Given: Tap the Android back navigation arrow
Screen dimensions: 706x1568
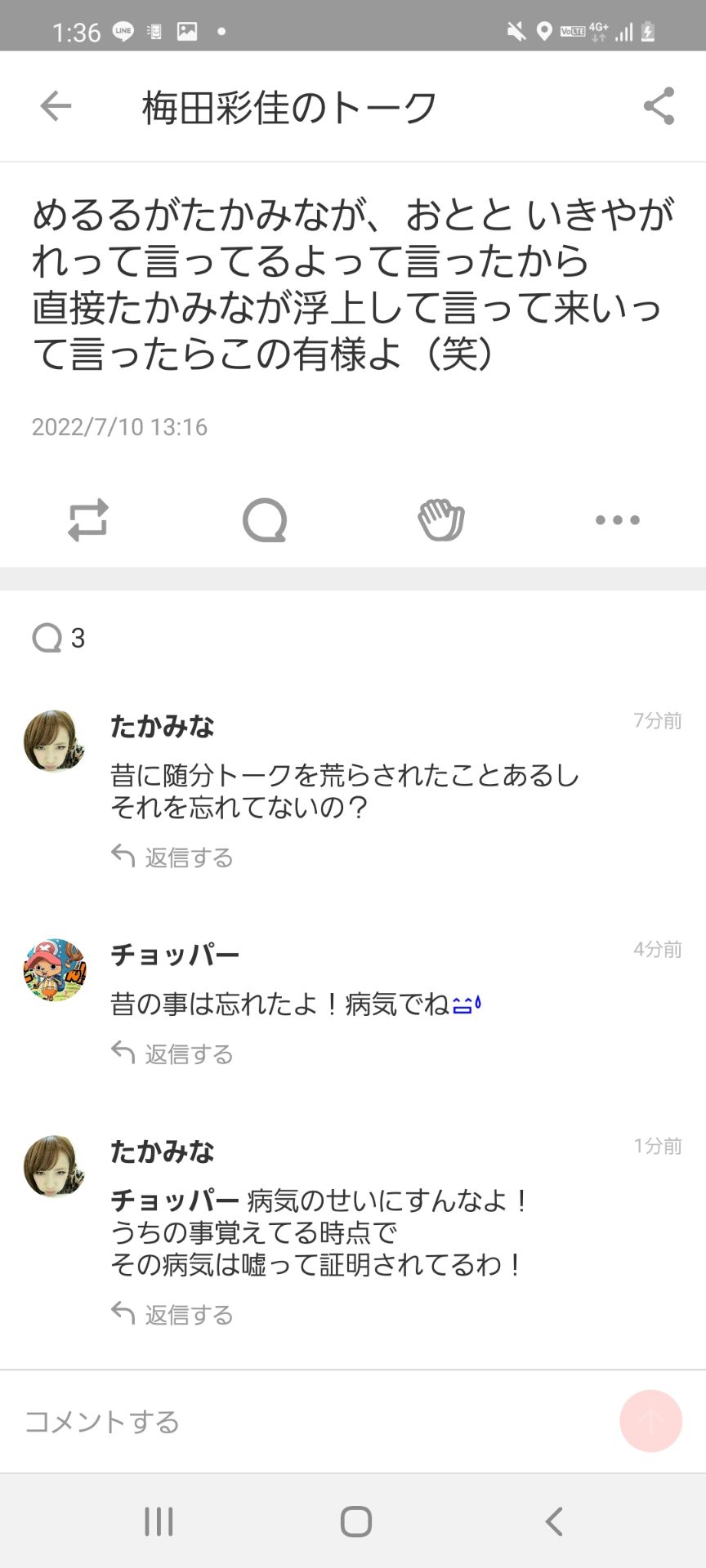Looking at the screenshot, I should pos(554,1521).
